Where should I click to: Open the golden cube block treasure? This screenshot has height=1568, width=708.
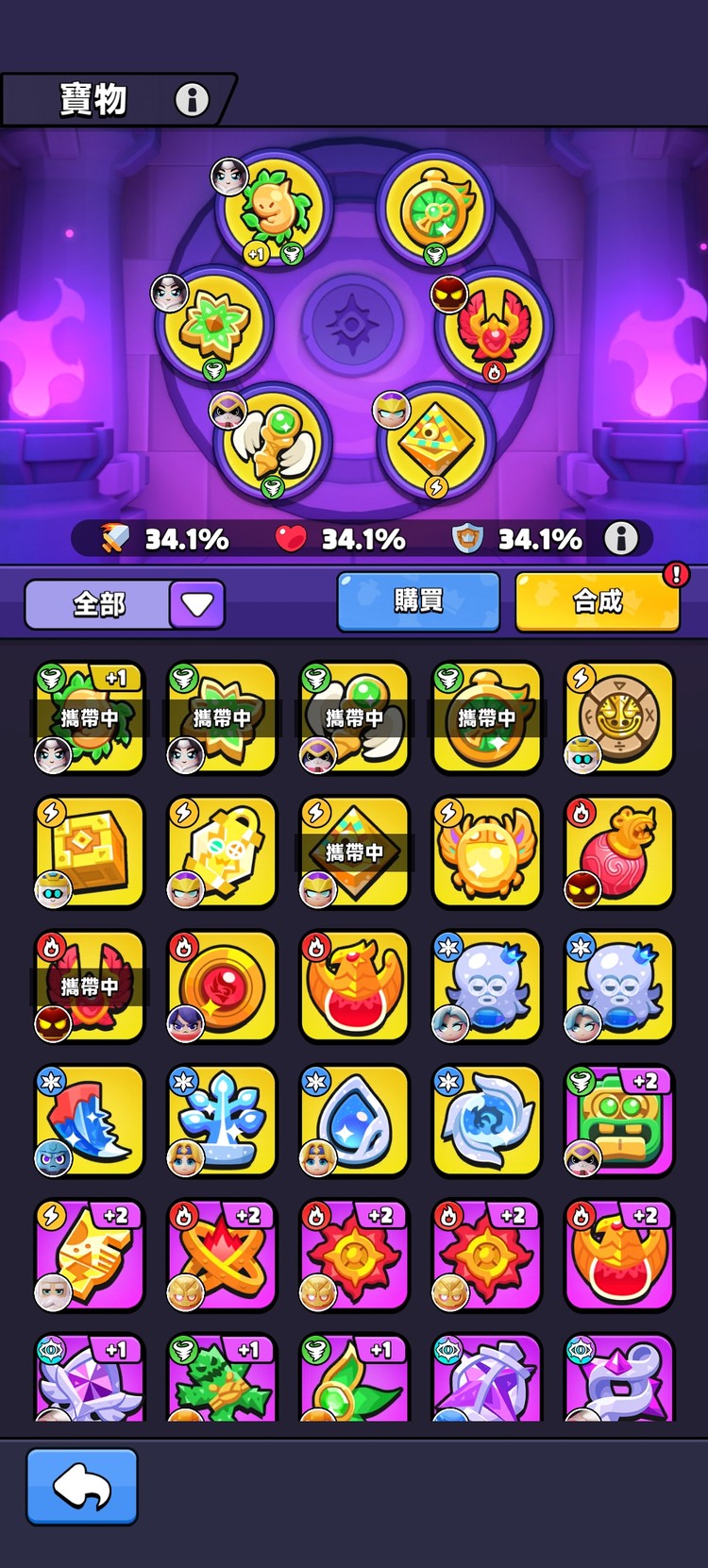(x=90, y=852)
